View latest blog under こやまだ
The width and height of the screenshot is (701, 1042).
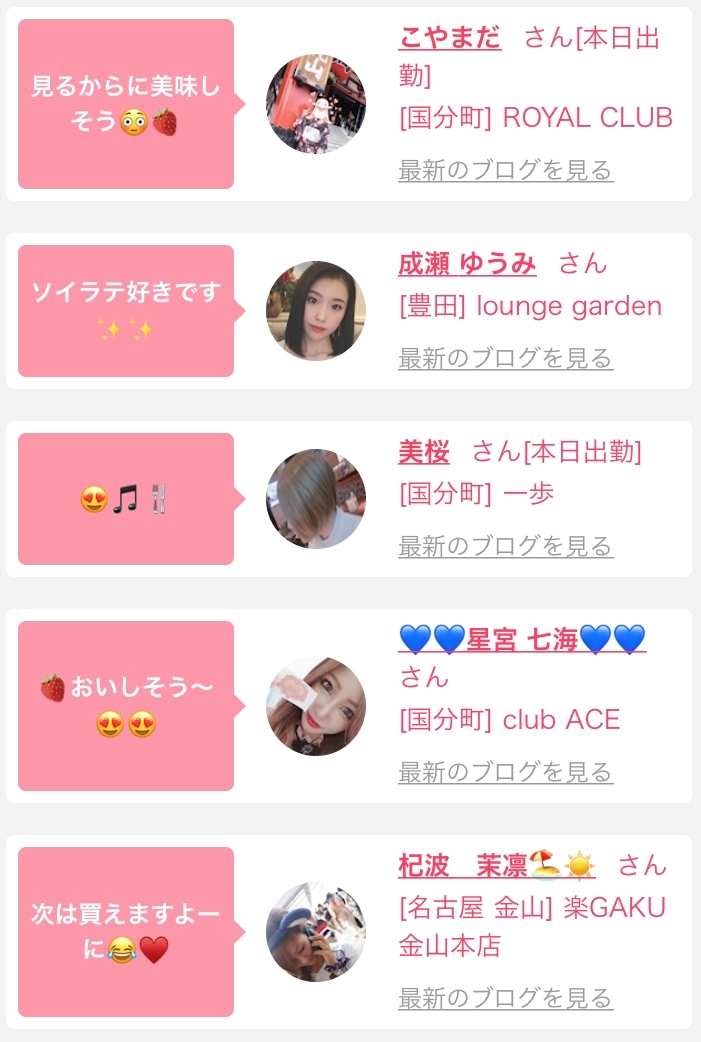(x=505, y=170)
